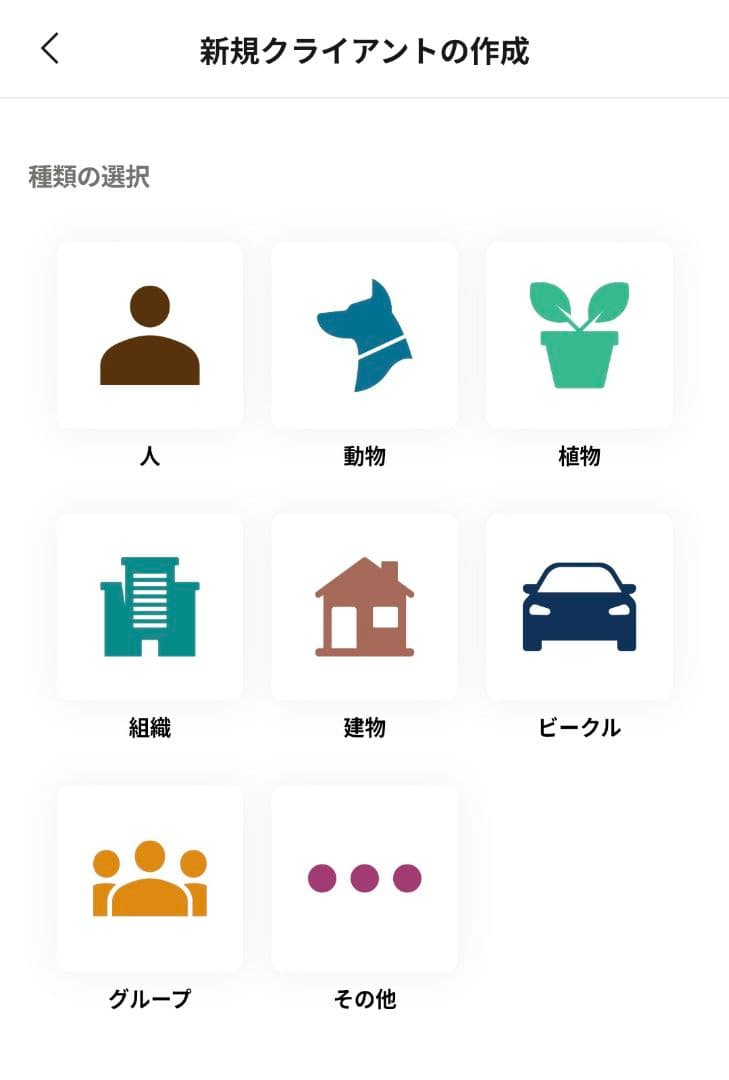Select the グループ client type
Screen dimensions: 729x1080
tap(150, 878)
